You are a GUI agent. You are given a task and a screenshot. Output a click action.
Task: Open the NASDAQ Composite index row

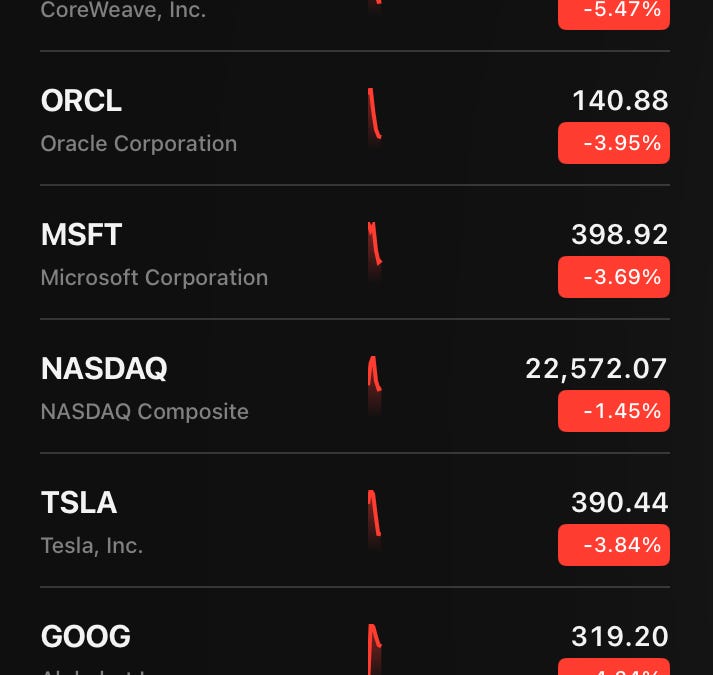[200, 388]
